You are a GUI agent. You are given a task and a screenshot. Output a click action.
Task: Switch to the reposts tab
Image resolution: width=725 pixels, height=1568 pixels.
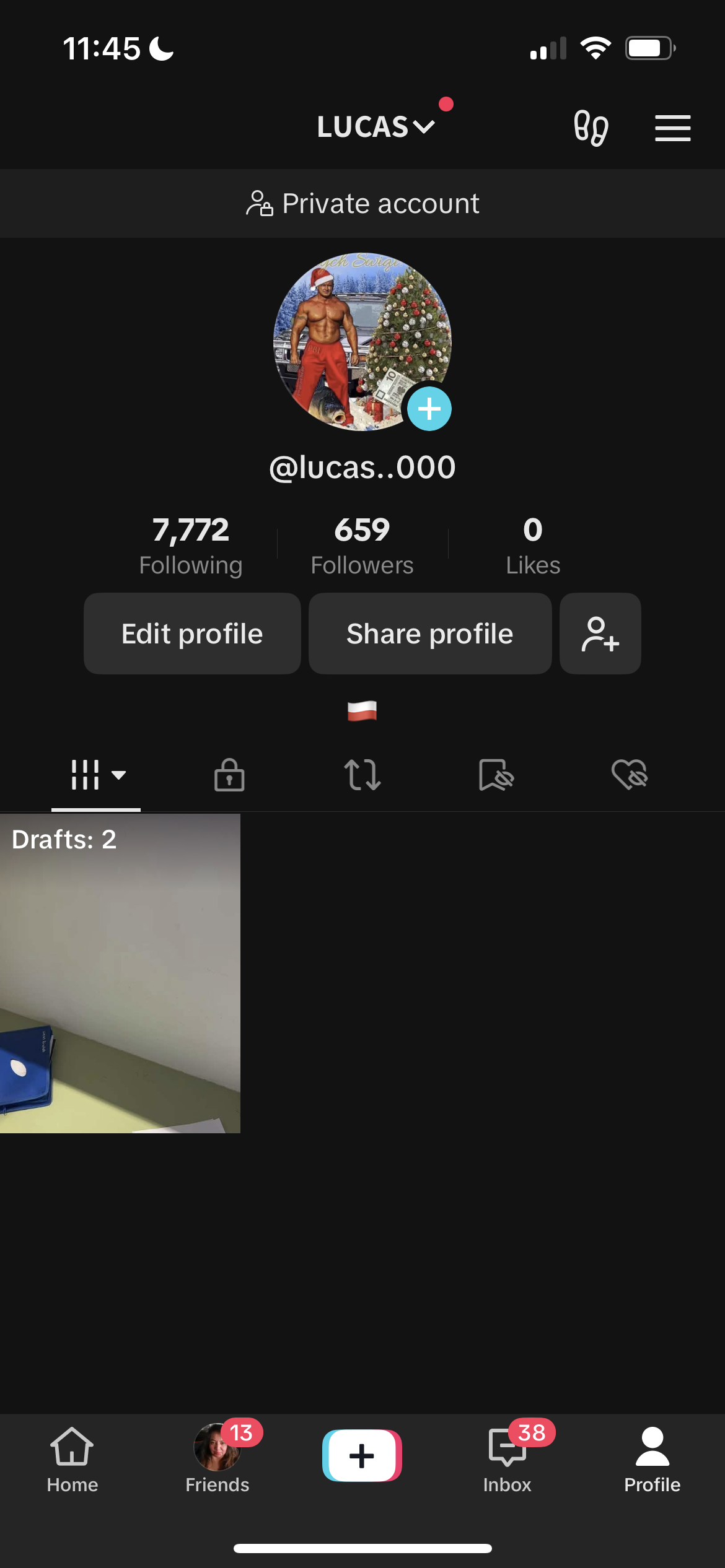(362, 775)
